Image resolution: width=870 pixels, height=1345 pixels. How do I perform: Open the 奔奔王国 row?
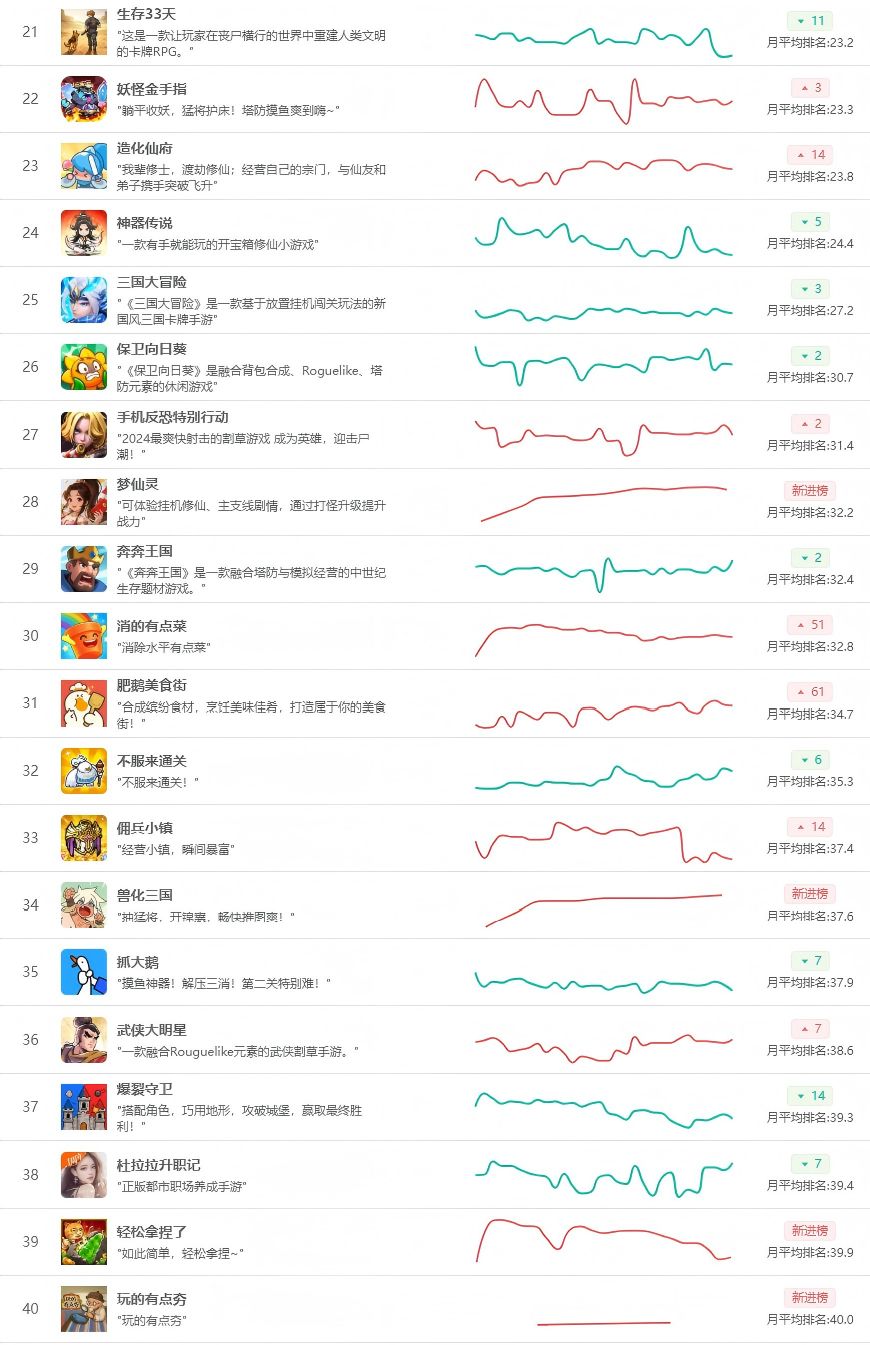pos(435,569)
